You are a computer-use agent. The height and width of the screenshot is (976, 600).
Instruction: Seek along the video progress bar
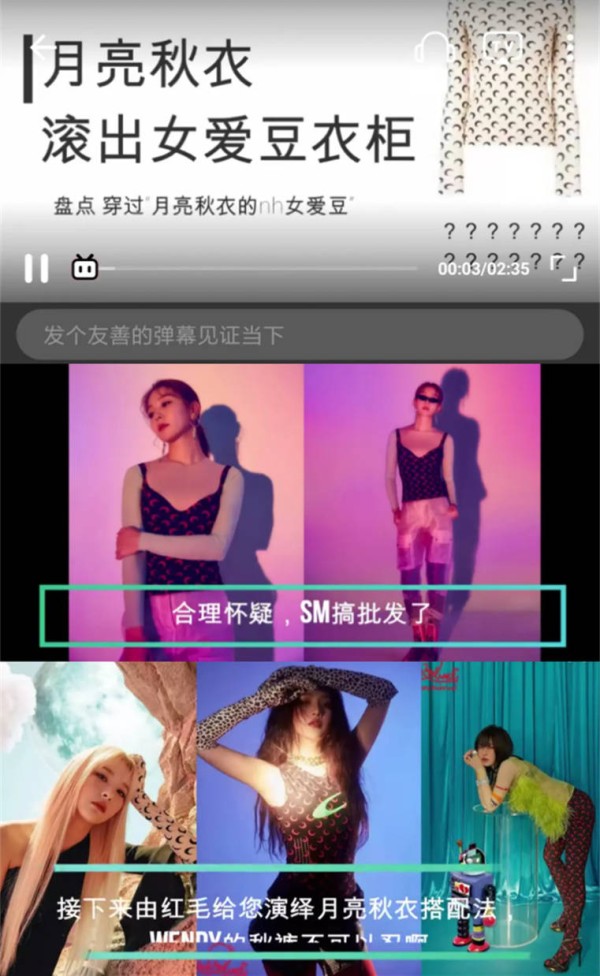tap(260, 268)
